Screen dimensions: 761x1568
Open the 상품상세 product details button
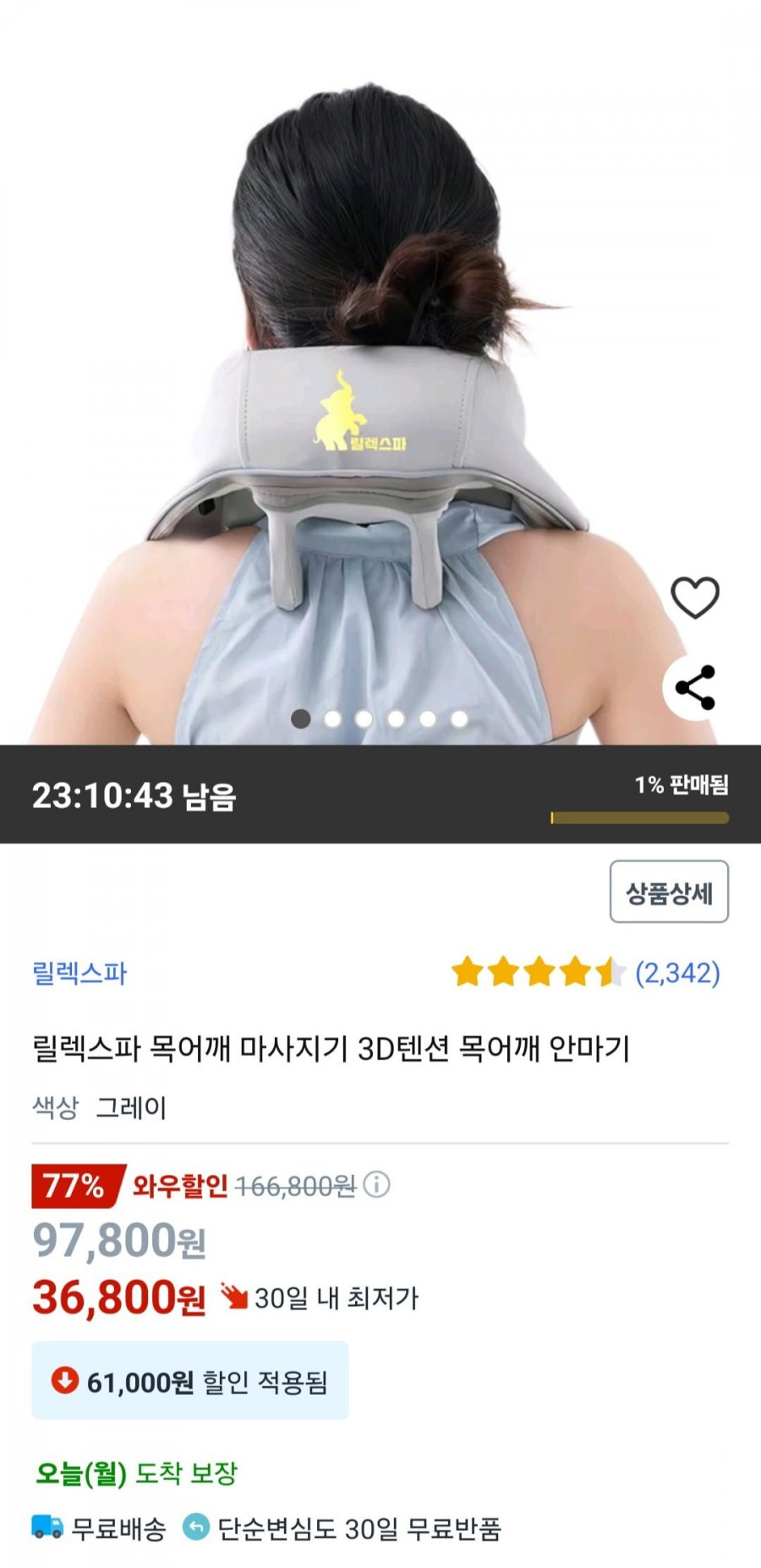[x=669, y=893]
